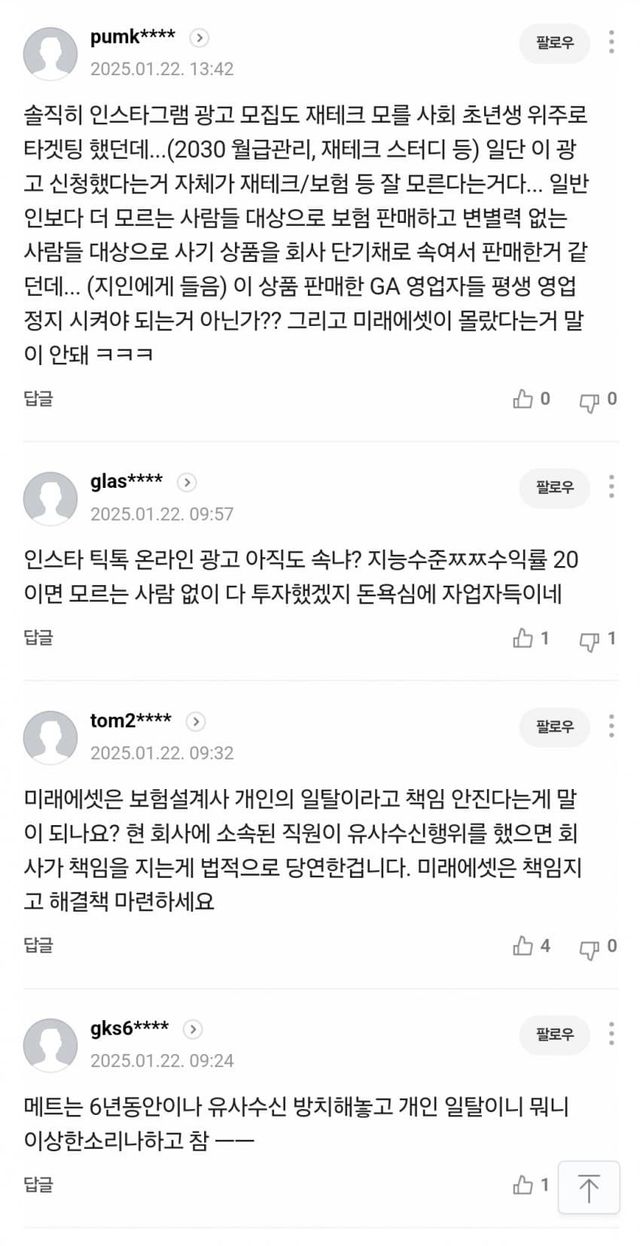The image size is (640, 1246).
Task: Follow user glas****
Action: coord(554,487)
